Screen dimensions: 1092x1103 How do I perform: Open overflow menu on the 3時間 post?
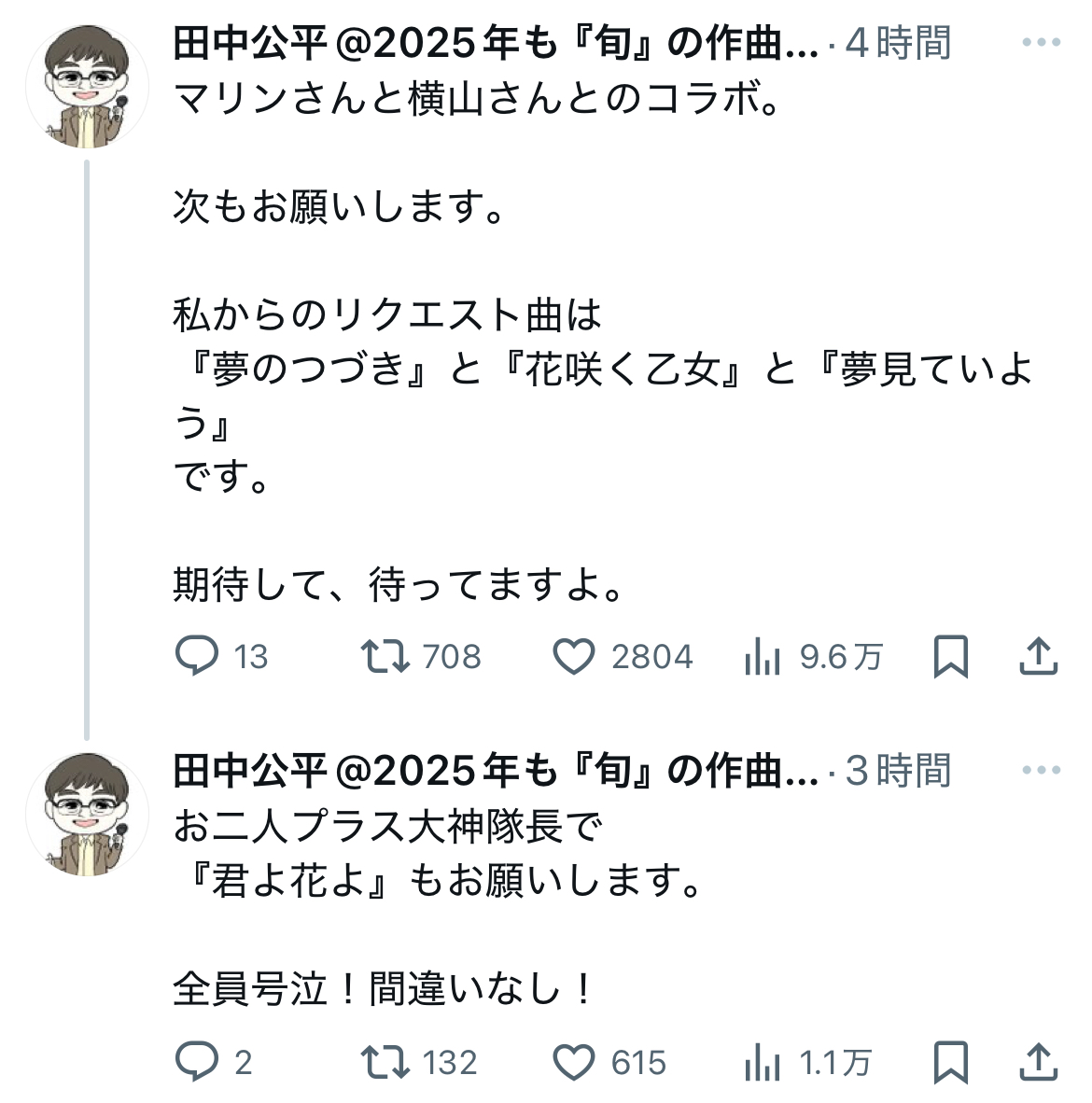tap(1041, 770)
